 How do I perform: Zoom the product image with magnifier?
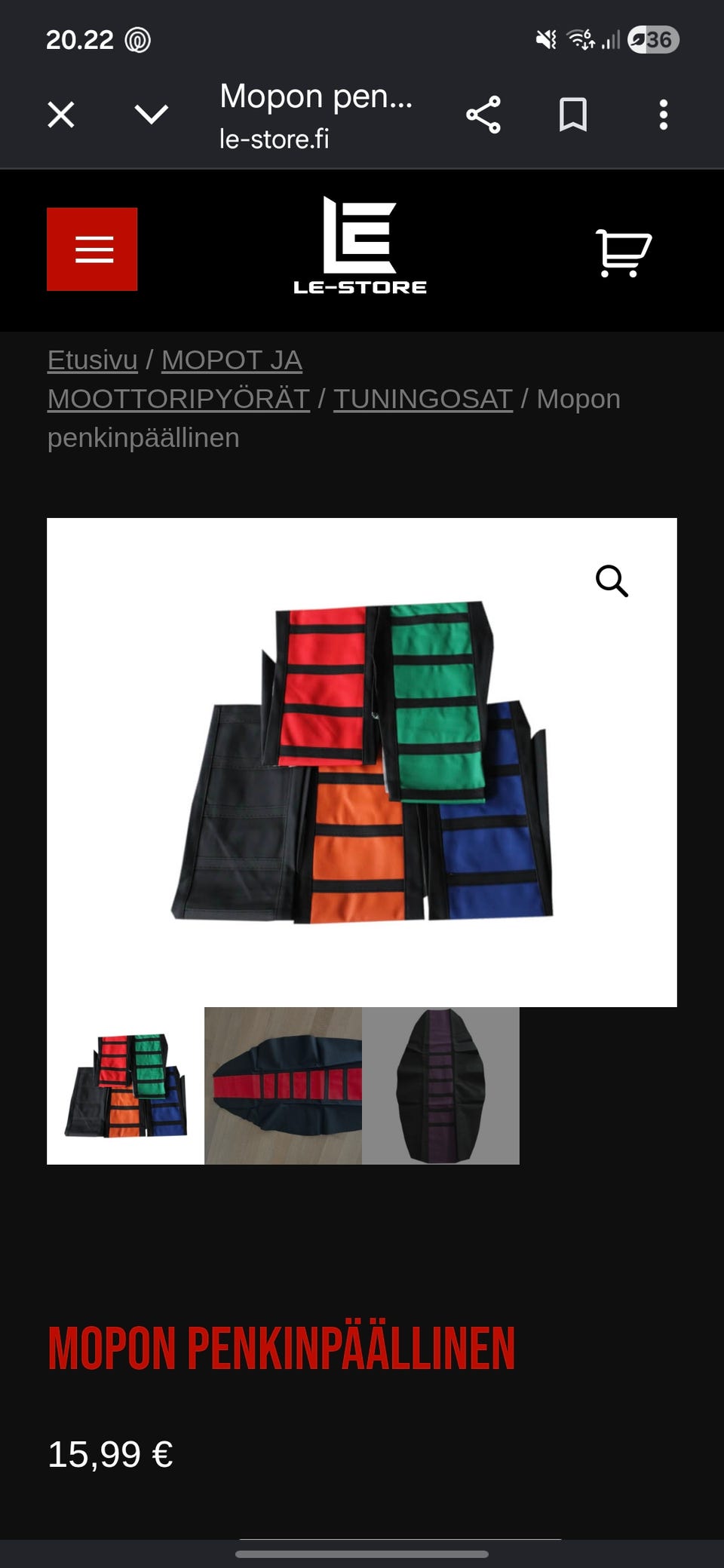pos(612,580)
